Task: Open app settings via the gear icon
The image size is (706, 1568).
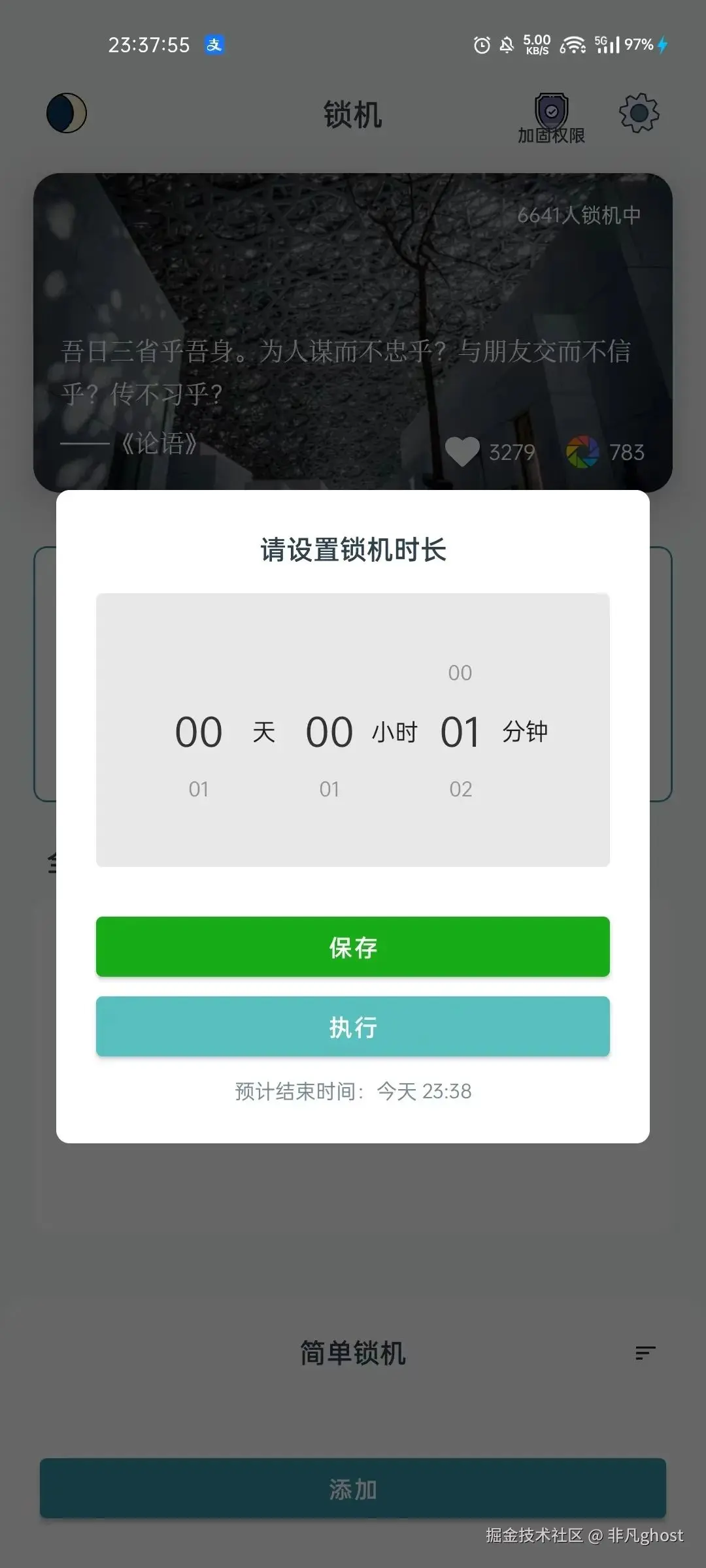Action: tap(637, 112)
